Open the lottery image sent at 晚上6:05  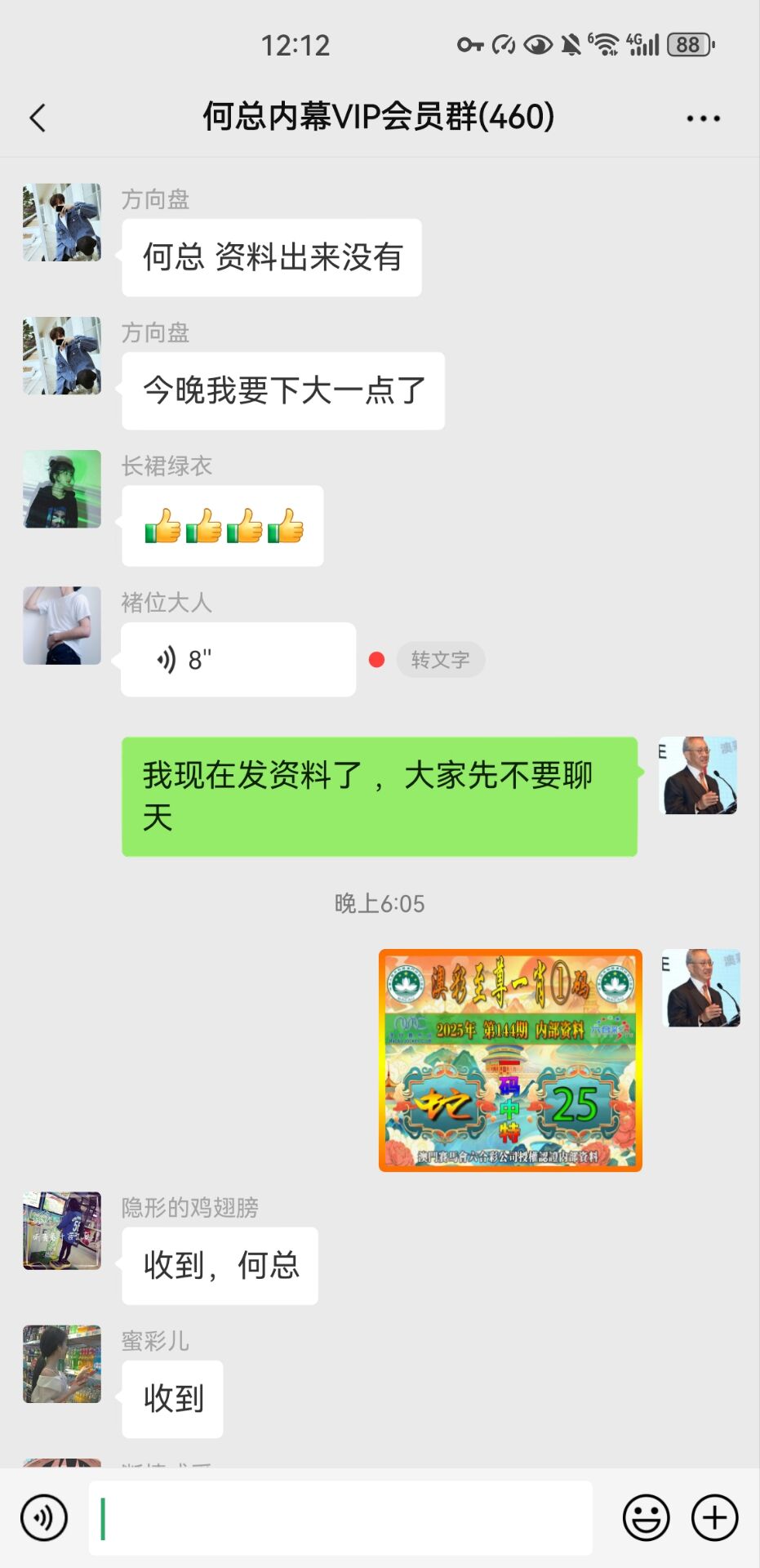click(510, 1060)
